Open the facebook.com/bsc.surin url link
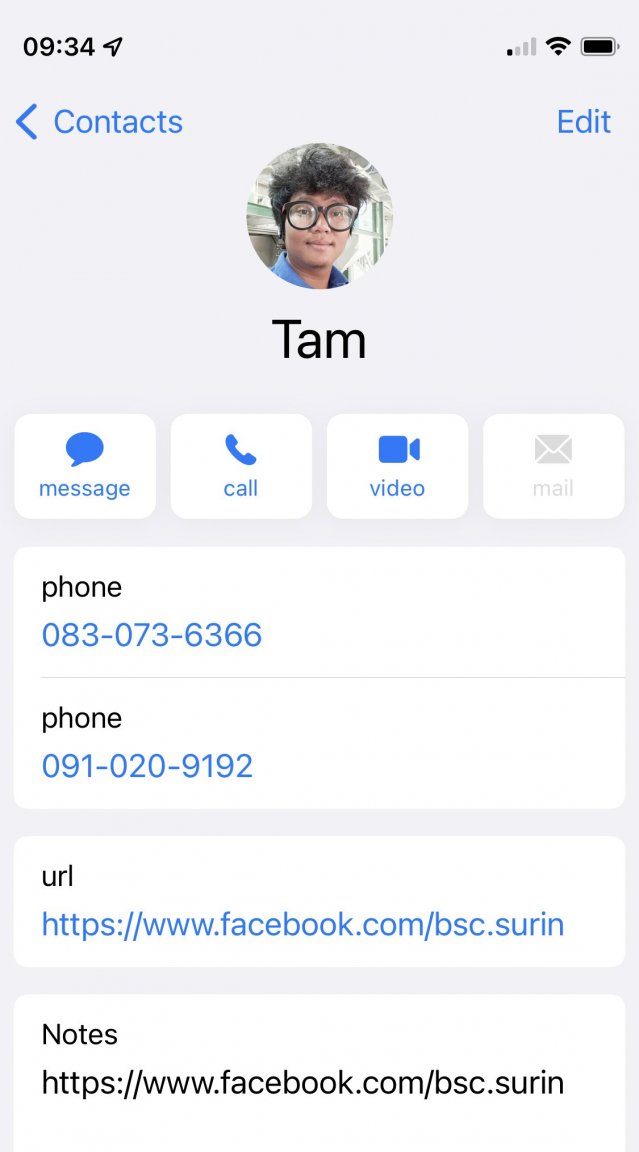This screenshot has height=1152, width=639. tap(303, 924)
